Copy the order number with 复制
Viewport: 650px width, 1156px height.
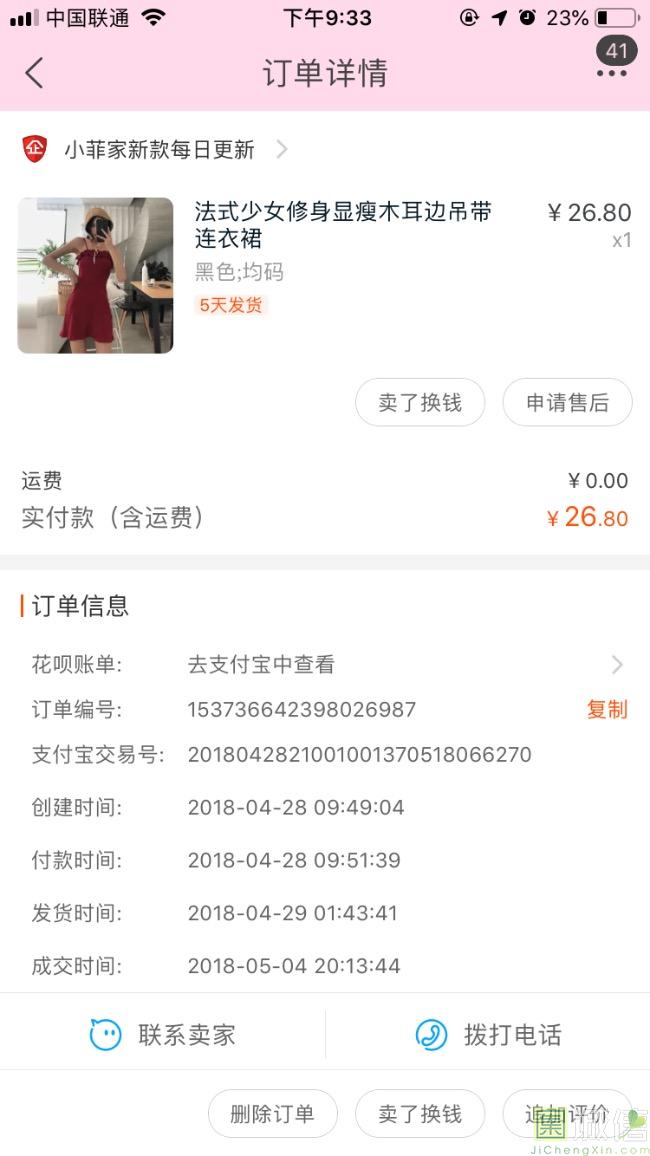[x=607, y=709]
